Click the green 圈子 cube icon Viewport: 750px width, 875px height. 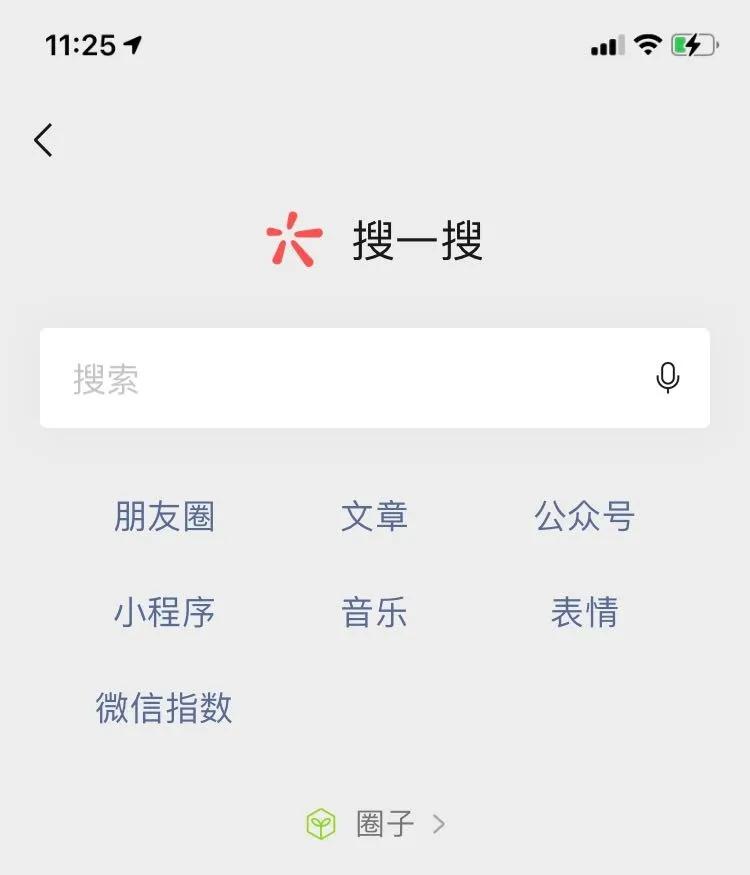point(321,823)
